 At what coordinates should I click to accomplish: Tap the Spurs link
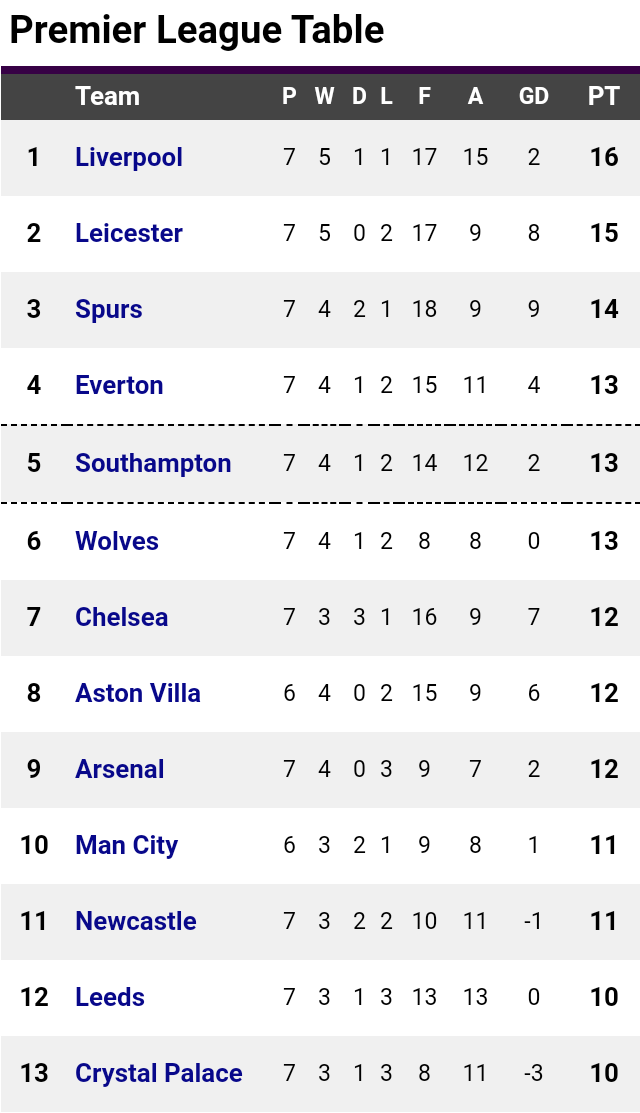click(x=109, y=309)
